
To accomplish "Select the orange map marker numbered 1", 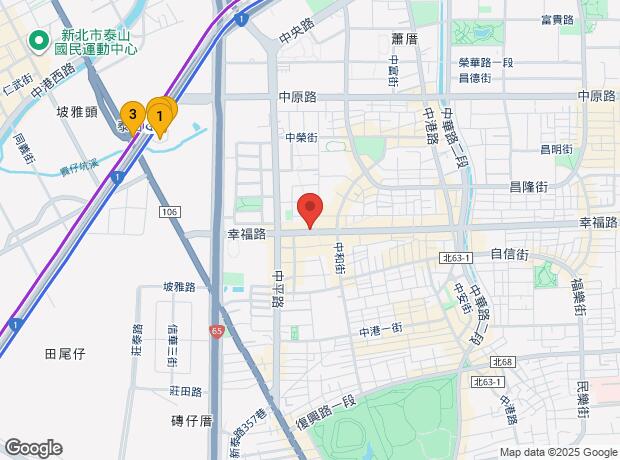I will click(158, 118).
